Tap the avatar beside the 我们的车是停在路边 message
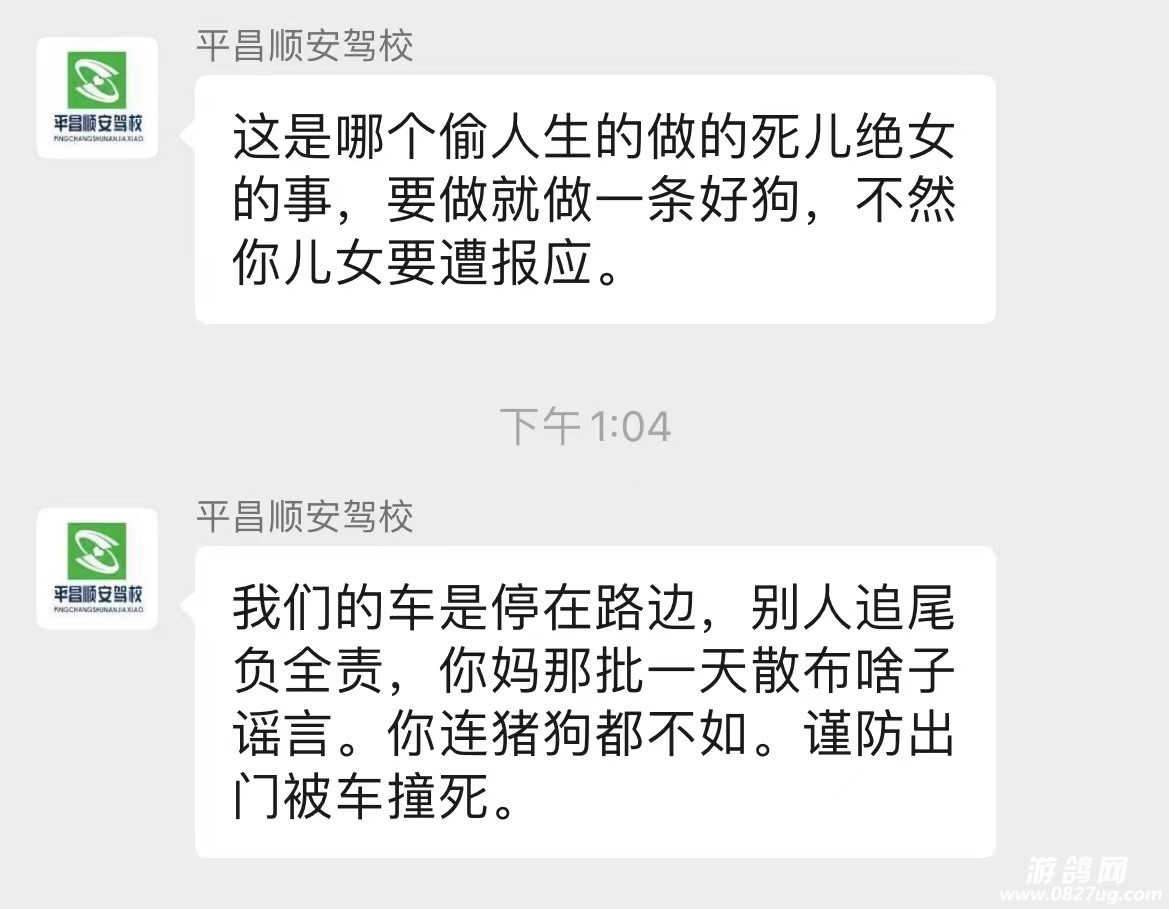The image size is (1169, 909). (97, 568)
